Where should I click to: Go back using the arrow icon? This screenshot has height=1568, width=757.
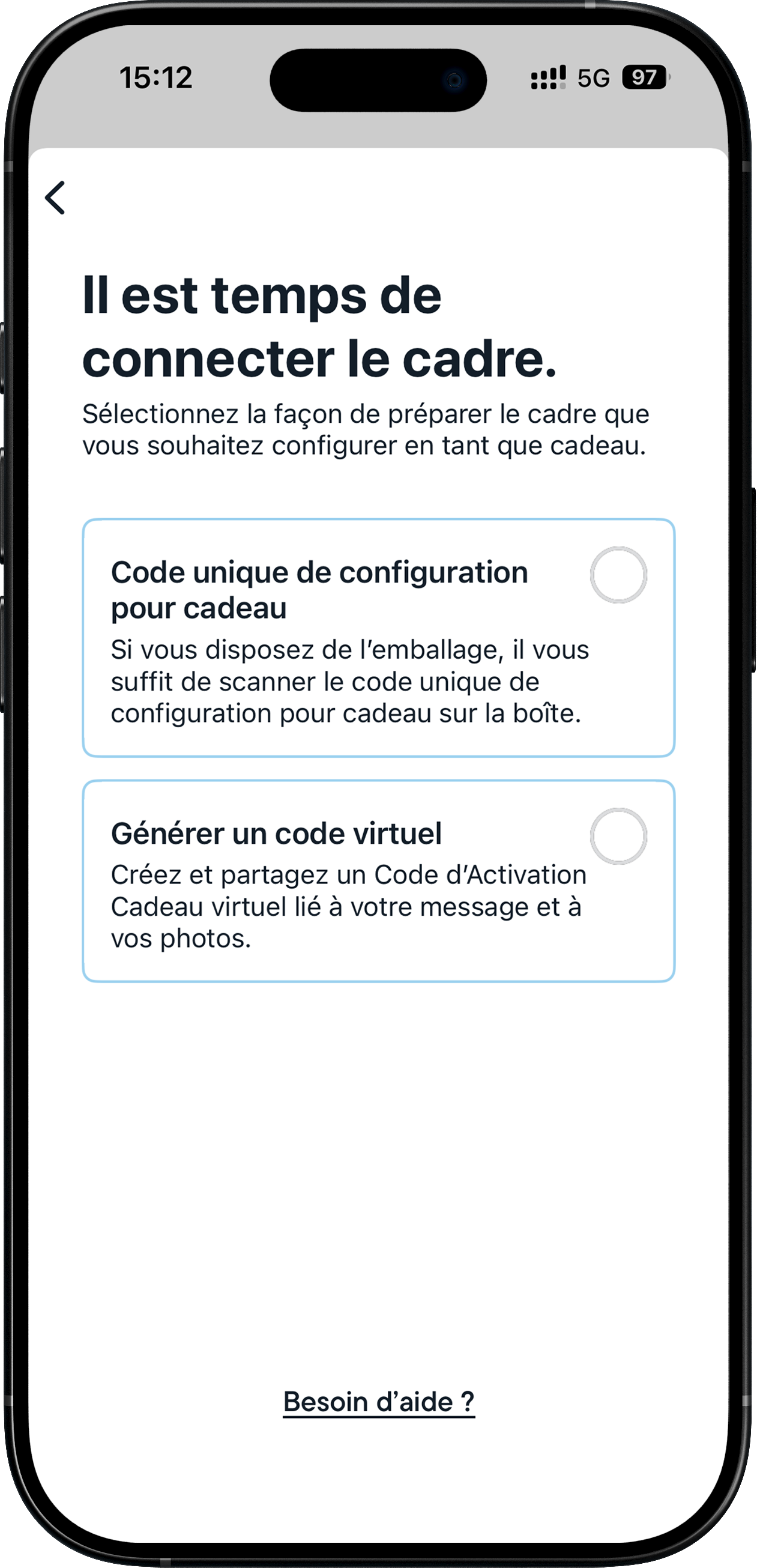point(55,198)
